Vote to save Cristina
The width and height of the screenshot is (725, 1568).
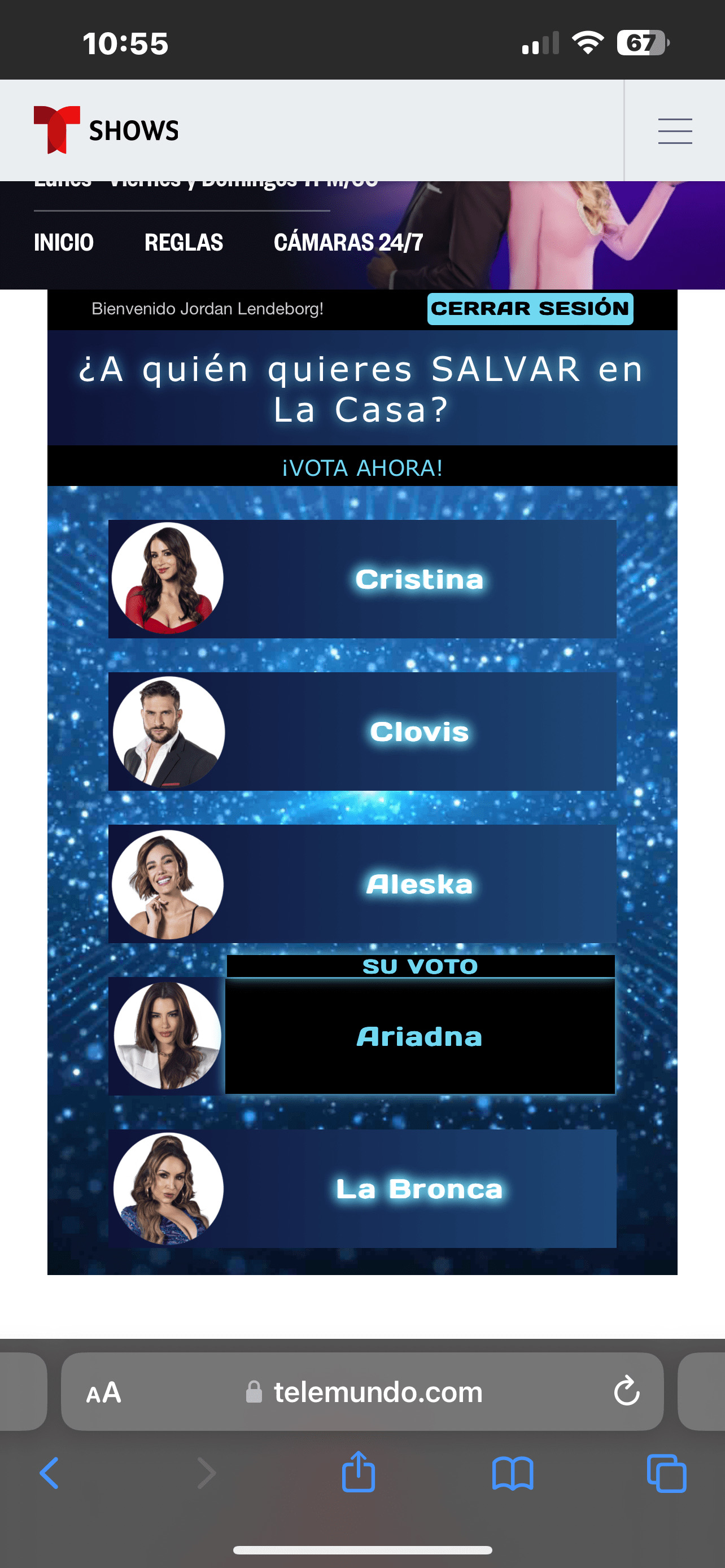(x=362, y=579)
